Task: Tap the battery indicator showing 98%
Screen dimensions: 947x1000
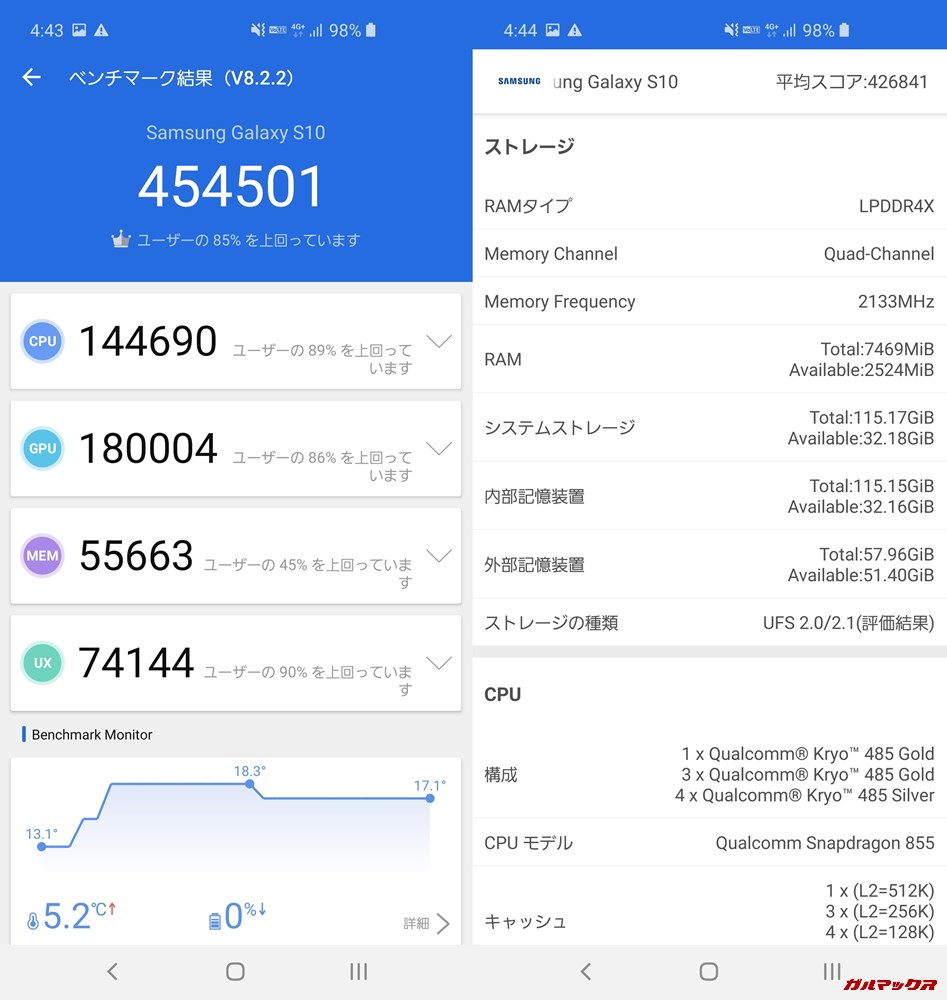Action: pyautogui.click(x=372, y=30)
